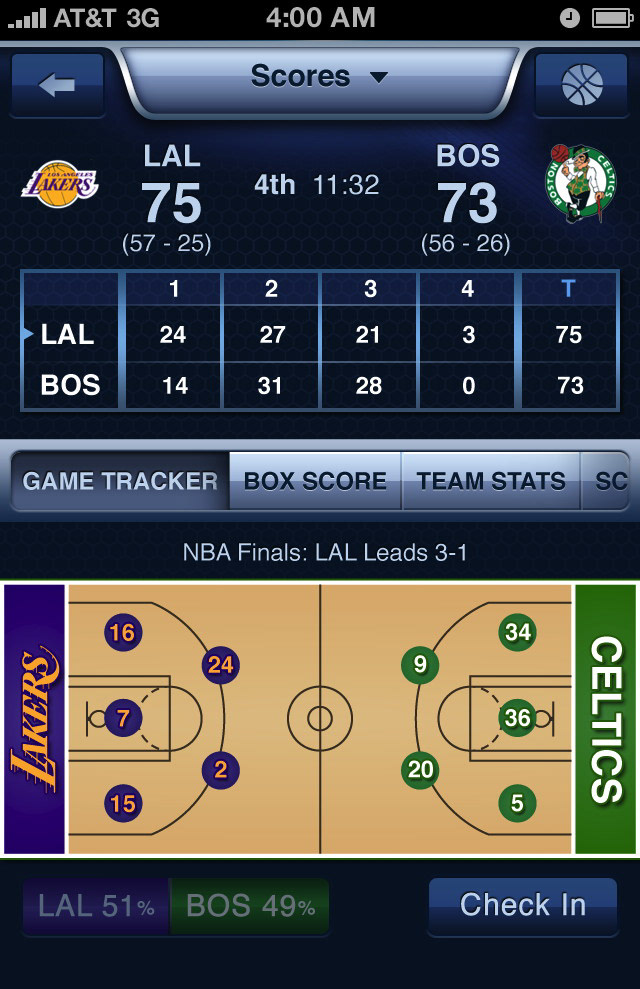Viewport: 640px width, 989px height.
Task: Switch to the Box Score tab
Action: [x=315, y=481]
